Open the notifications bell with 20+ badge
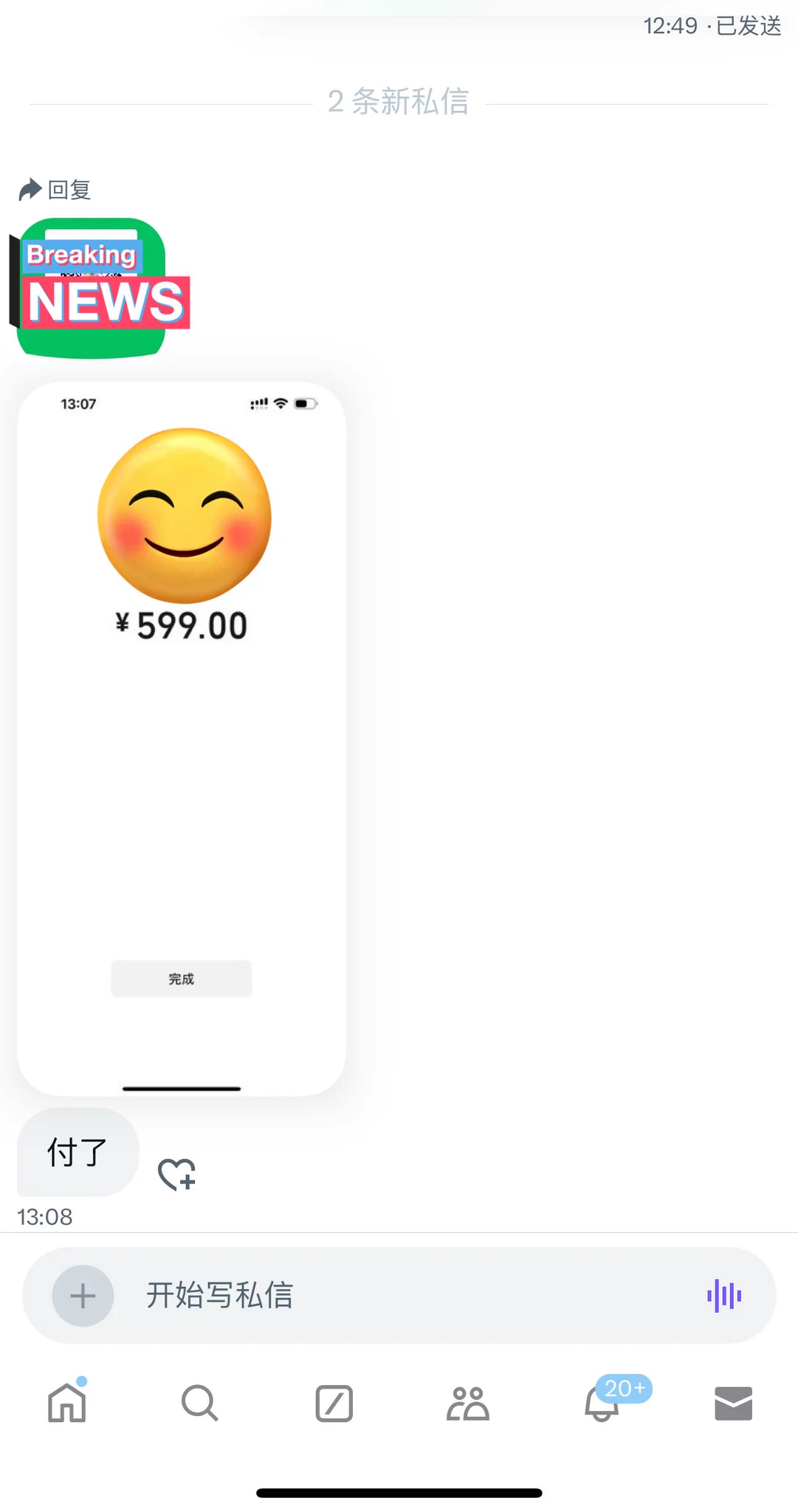The height and width of the screenshot is (1512, 798). pyautogui.click(x=602, y=1403)
